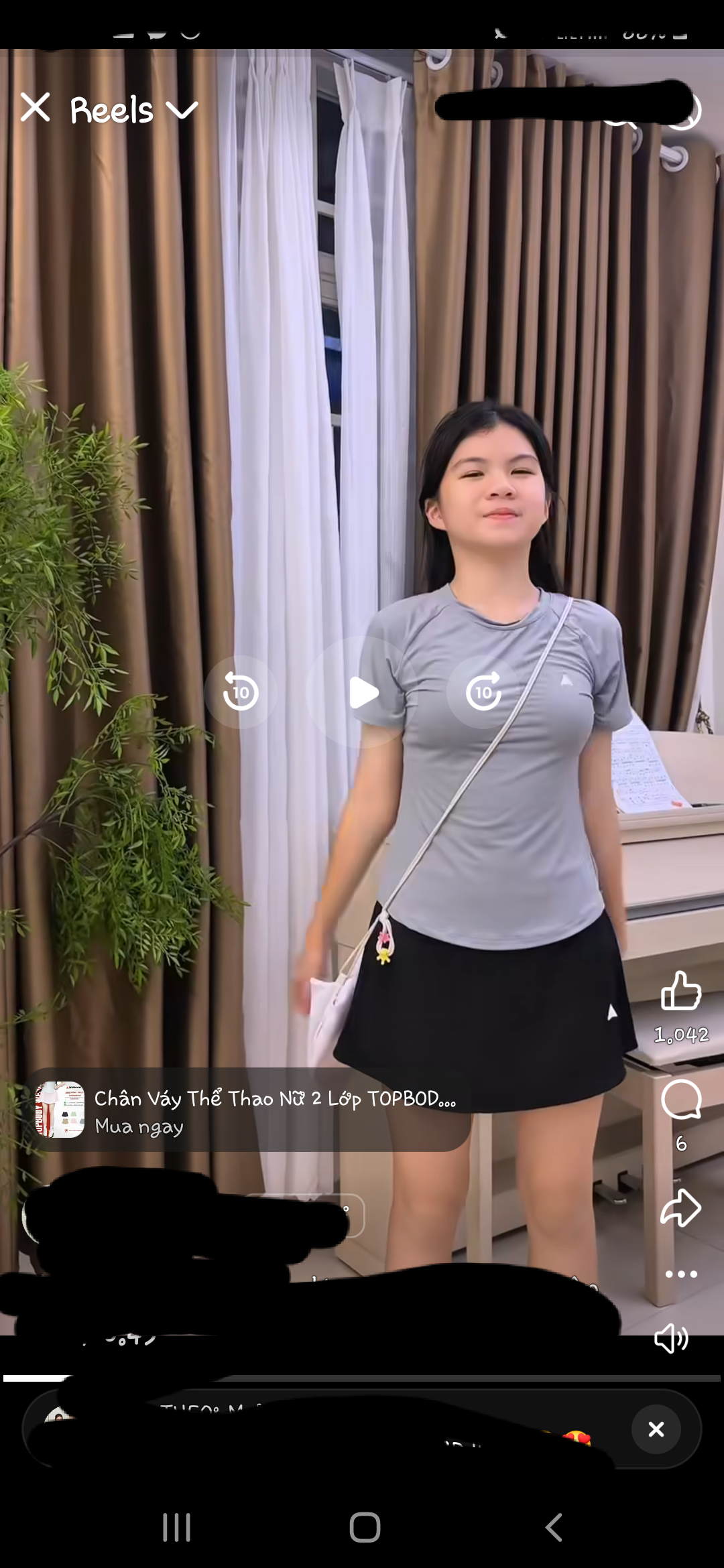Expand the Reels dropdown menu
This screenshot has width=724, height=1568.
pyautogui.click(x=182, y=110)
